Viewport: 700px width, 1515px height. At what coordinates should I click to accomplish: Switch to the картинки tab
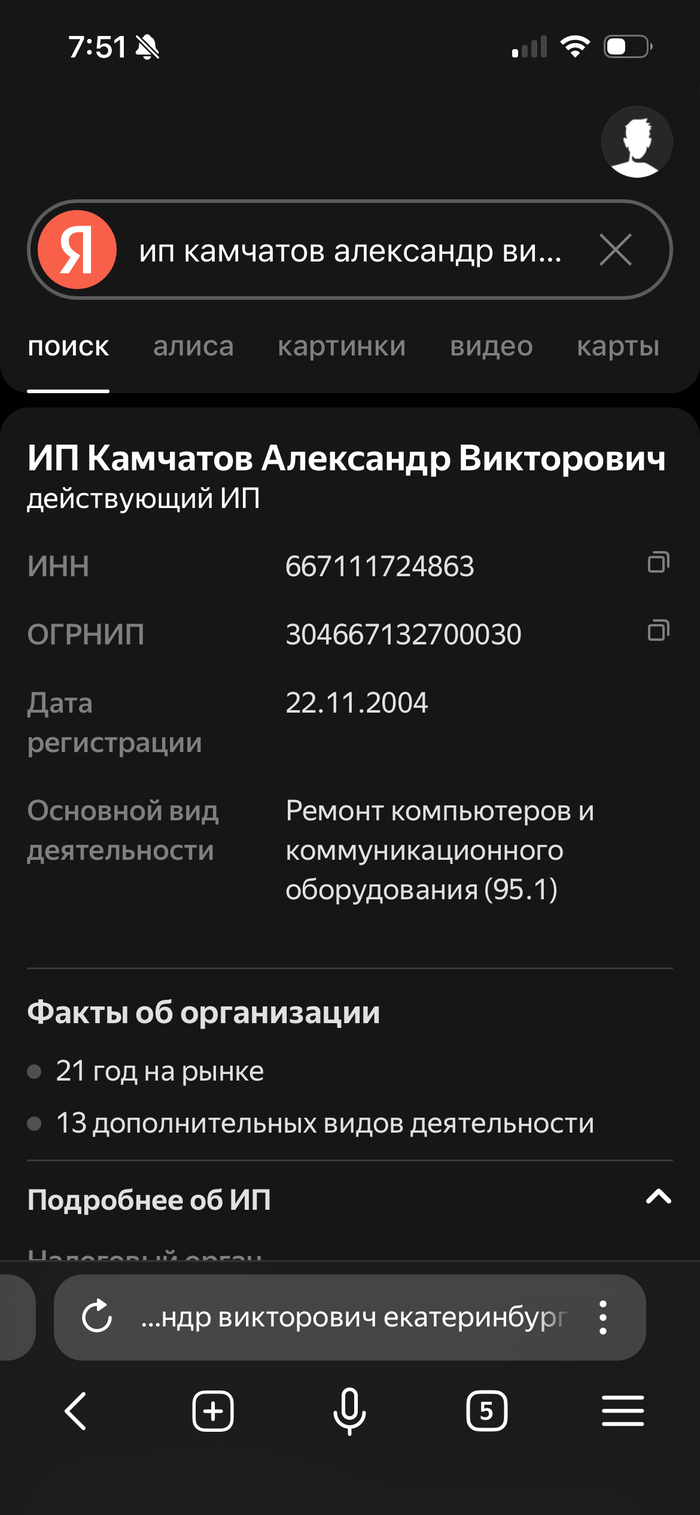[342, 347]
